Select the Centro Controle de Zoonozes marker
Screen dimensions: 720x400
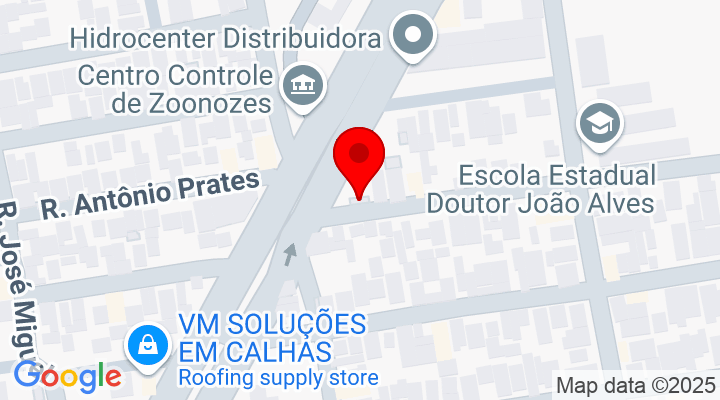click(x=300, y=85)
